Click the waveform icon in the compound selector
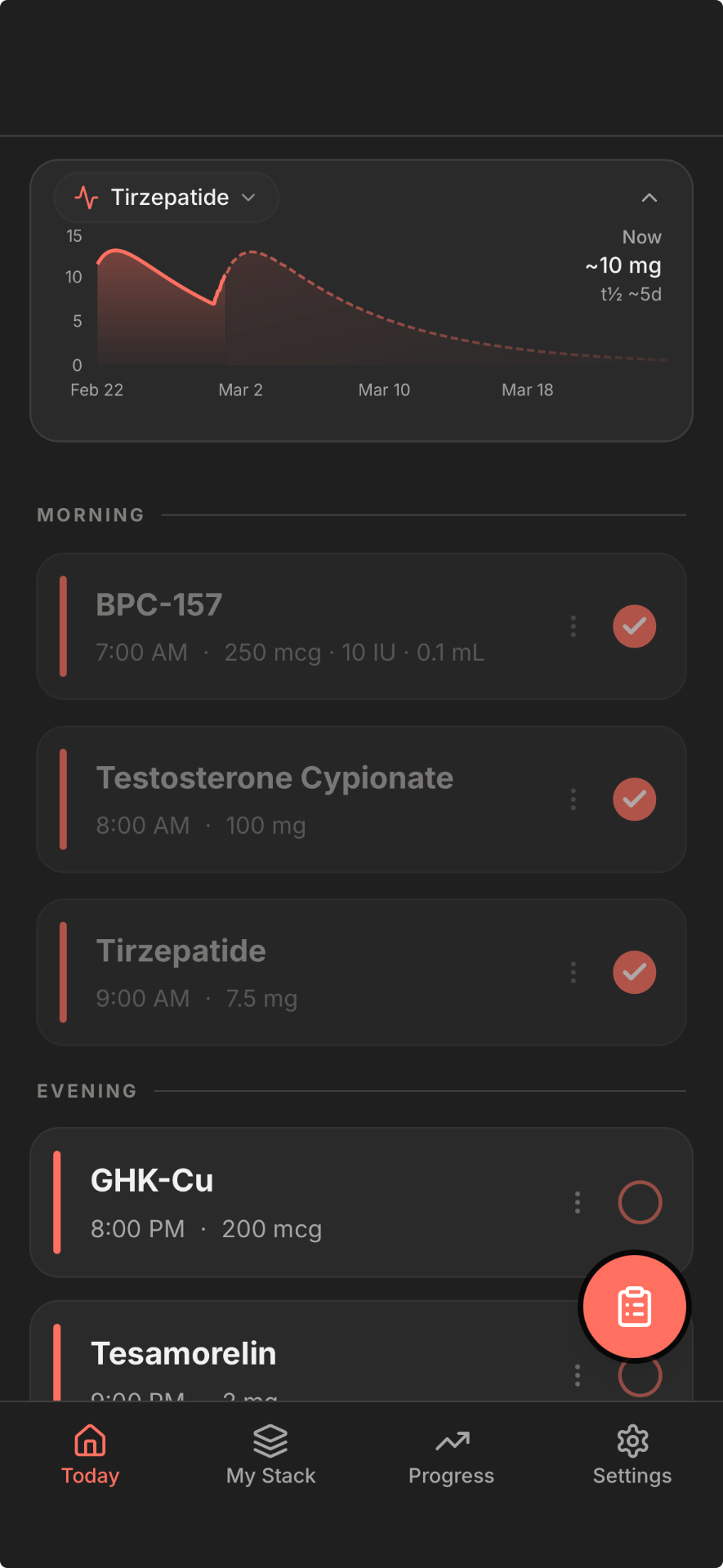 click(87, 197)
